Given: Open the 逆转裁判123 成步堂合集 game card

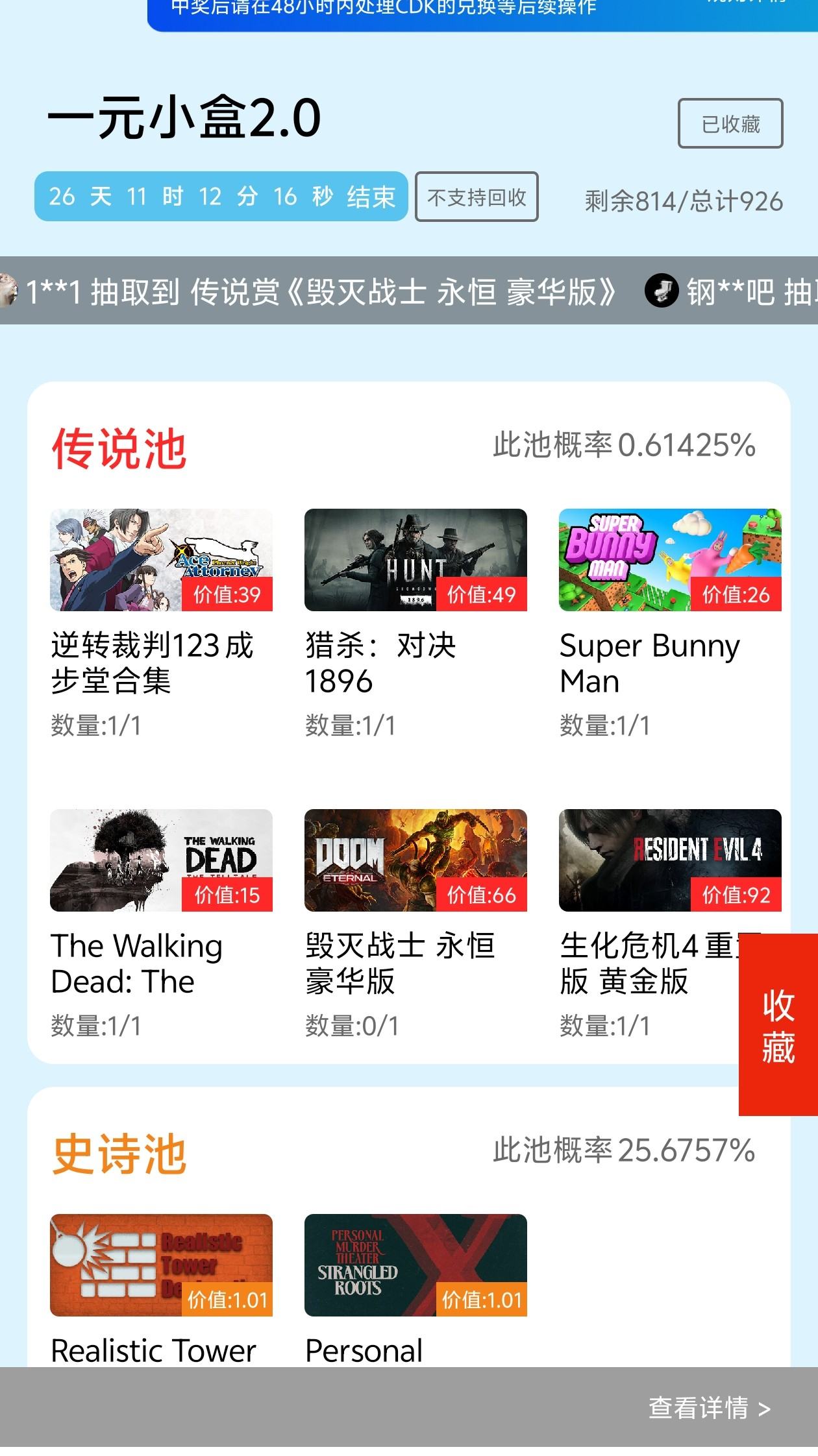Looking at the screenshot, I should [161, 560].
